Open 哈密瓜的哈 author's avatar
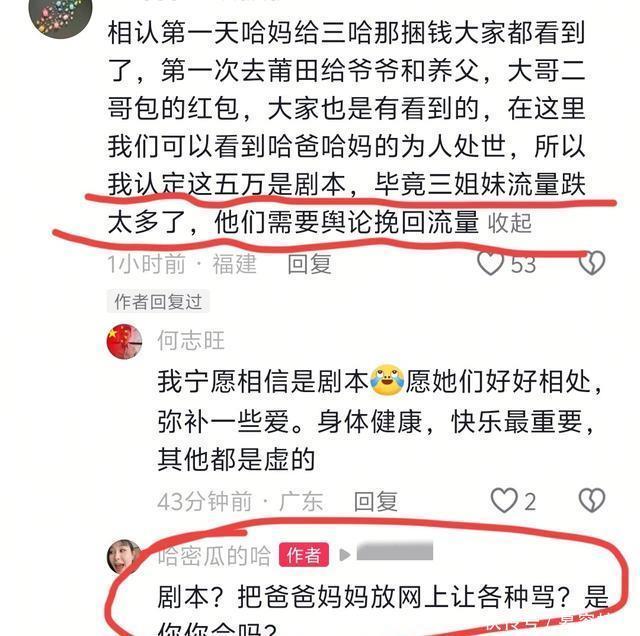 point(124,556)
